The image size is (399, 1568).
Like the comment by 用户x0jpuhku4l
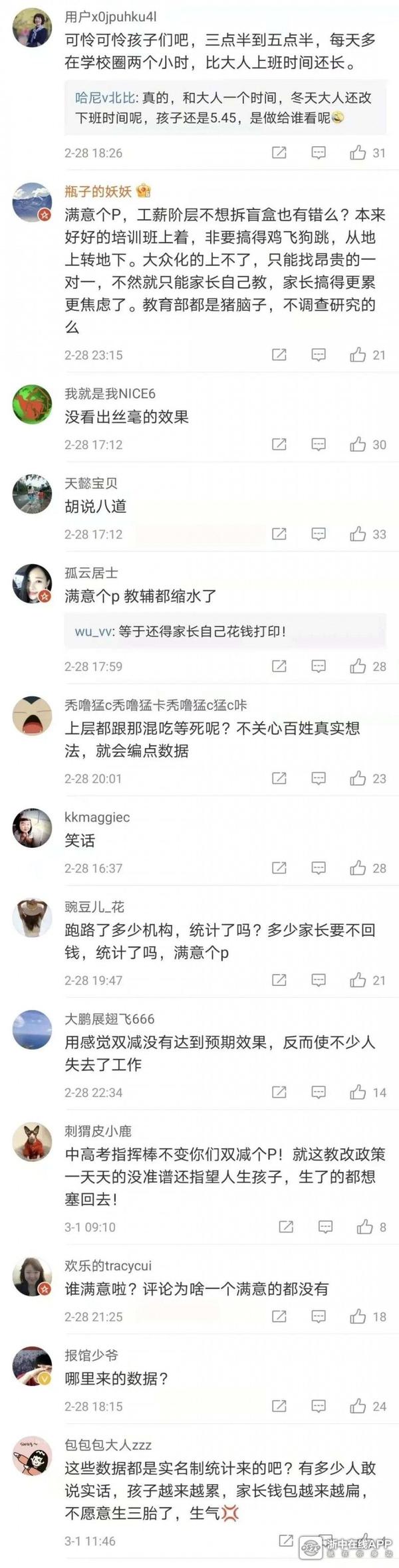click(x=358, y=153)
